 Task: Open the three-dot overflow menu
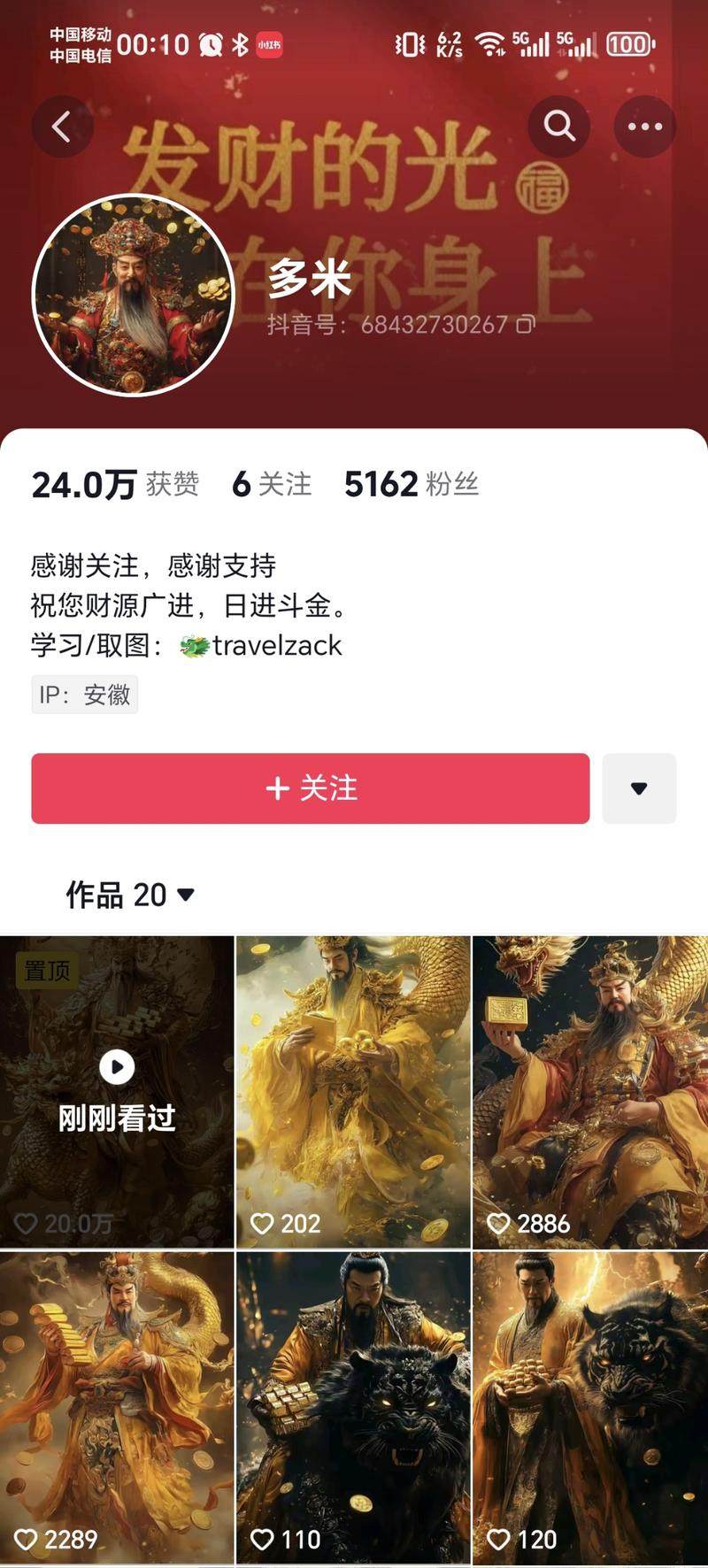644,127
